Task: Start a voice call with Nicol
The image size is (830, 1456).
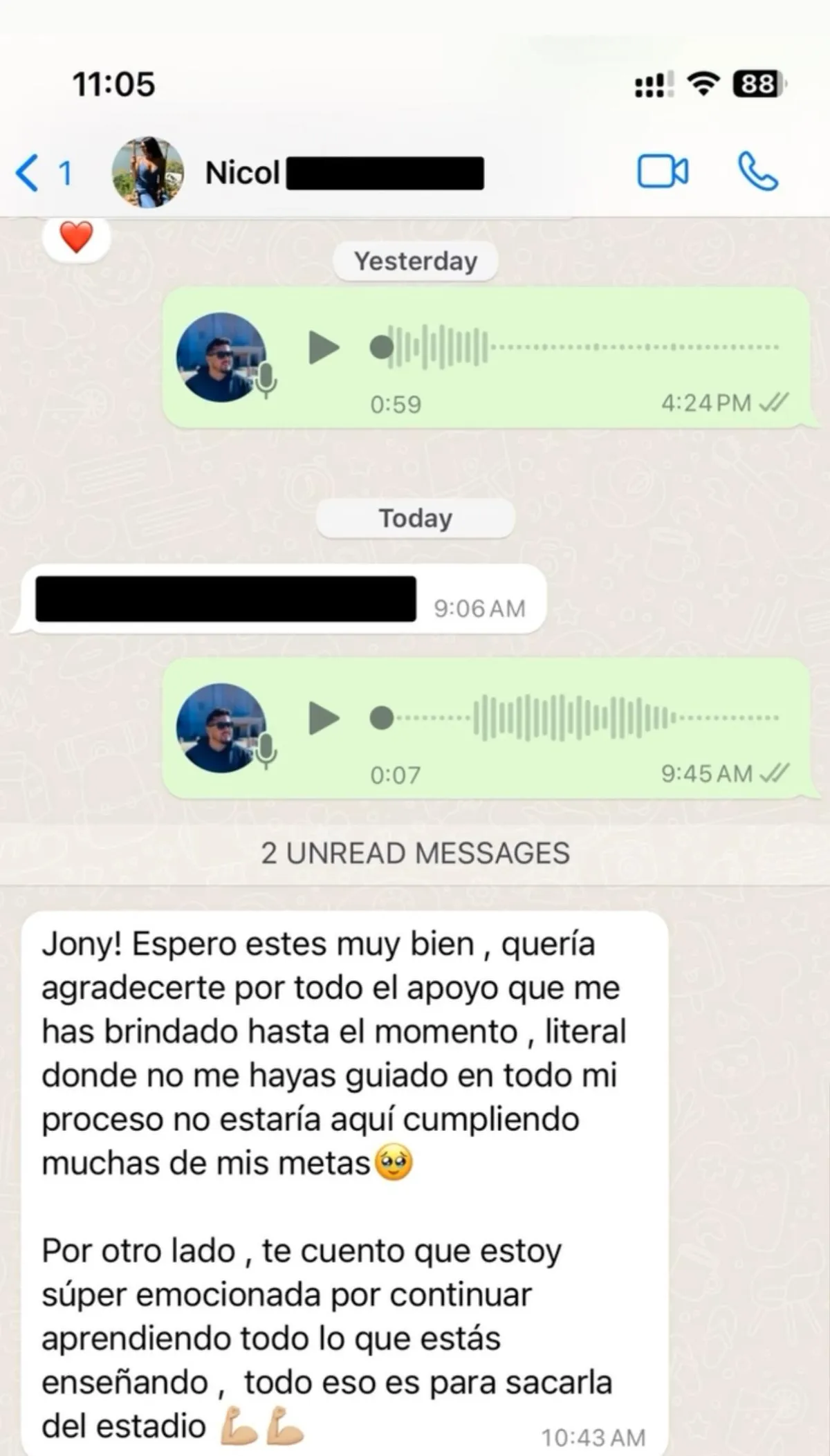Action: (757, 172)
